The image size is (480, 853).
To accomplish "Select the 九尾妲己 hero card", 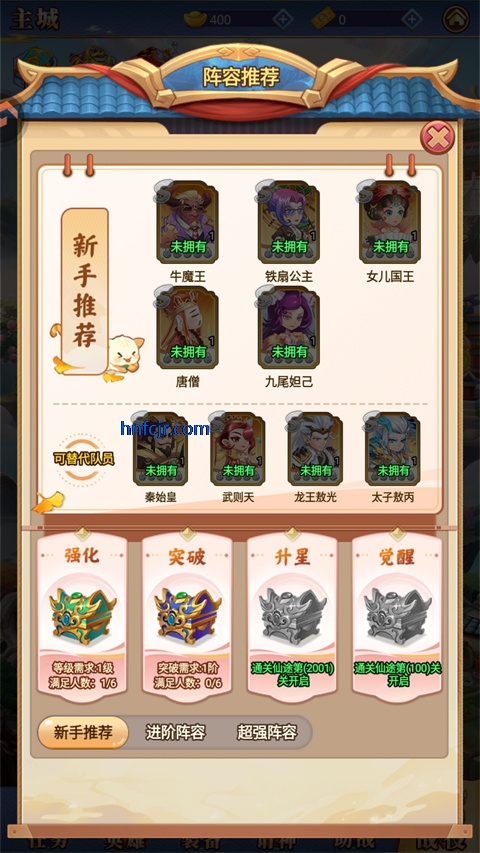I will tap(288, 327).
